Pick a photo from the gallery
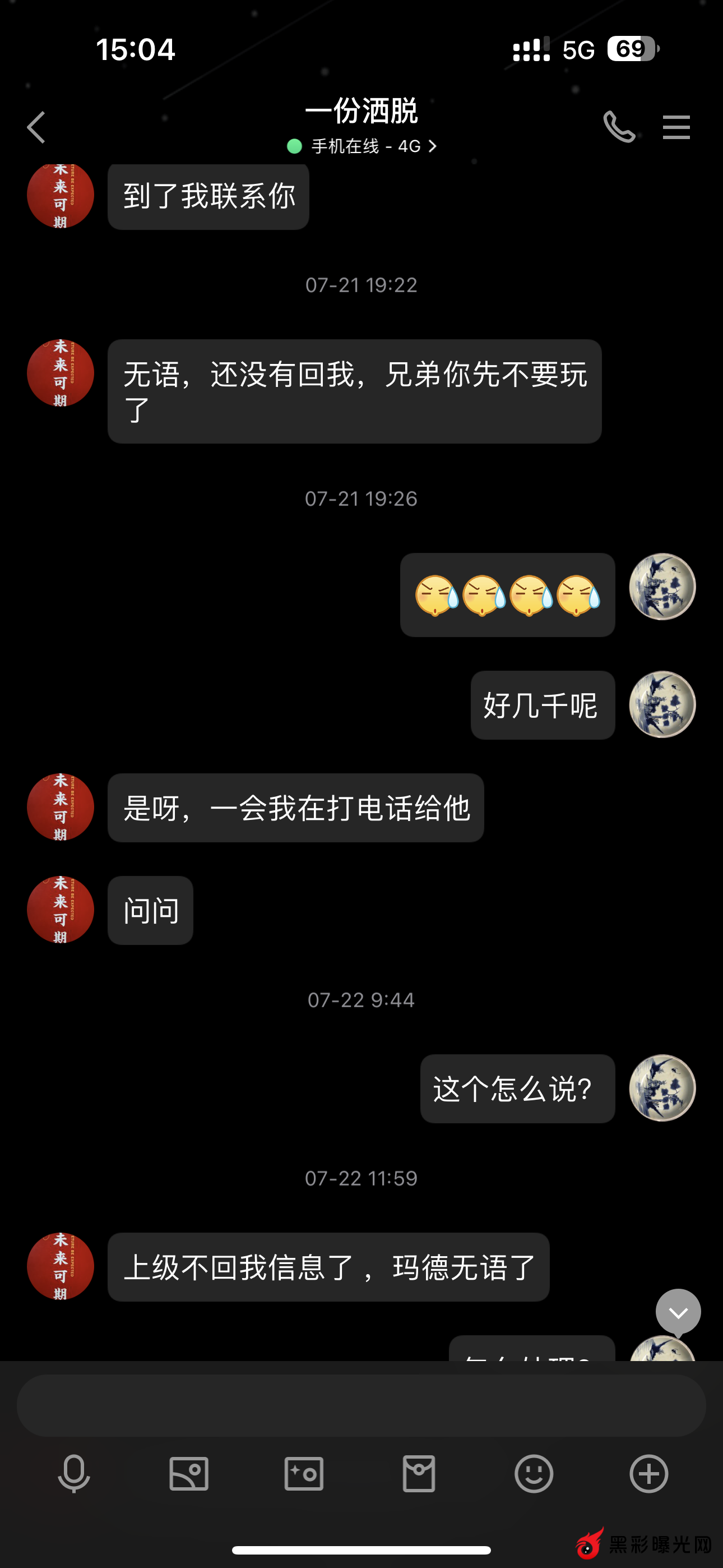The height and width of the screenshot is (1568, 723). (189, 1474)
